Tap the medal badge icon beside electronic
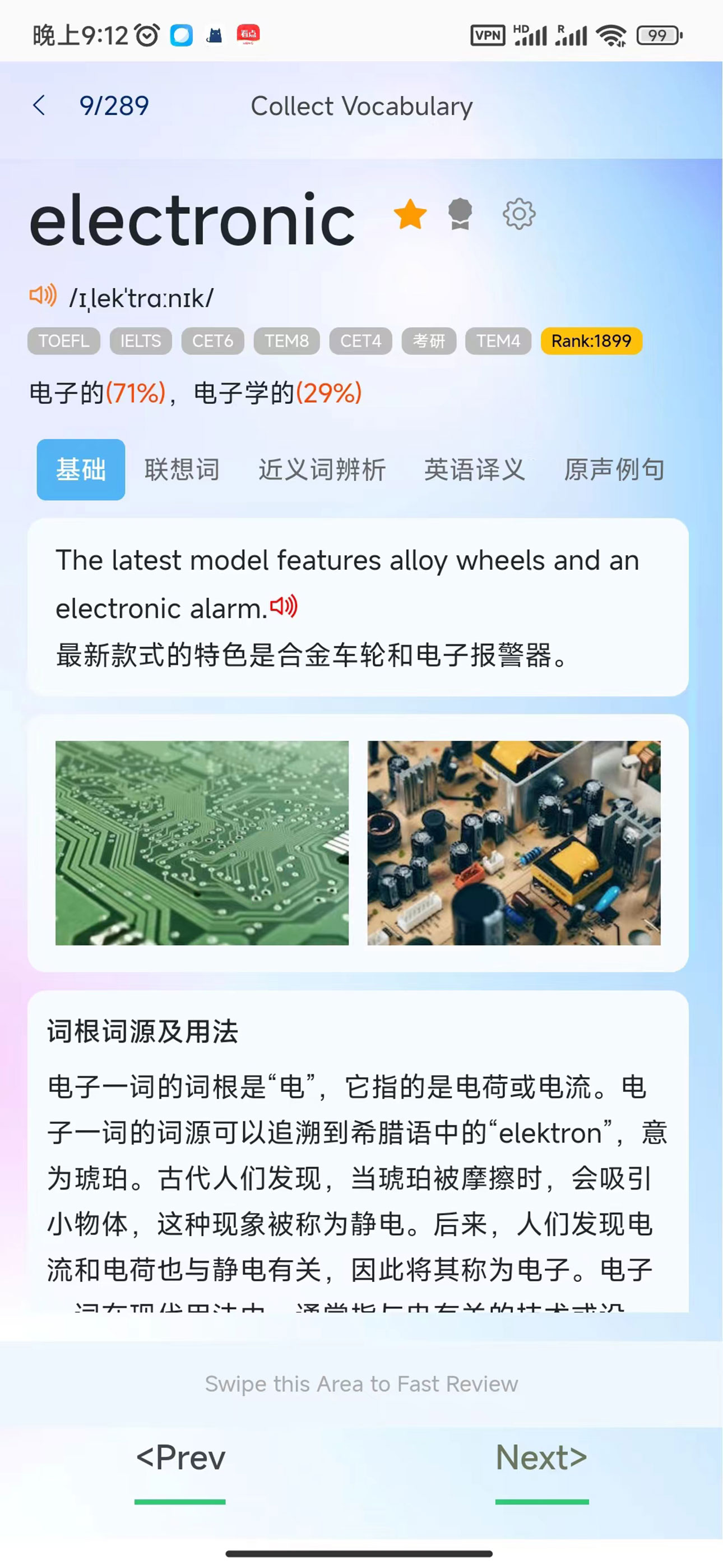This screenshot has height=1568, width=723. click(x=460, y=214)
